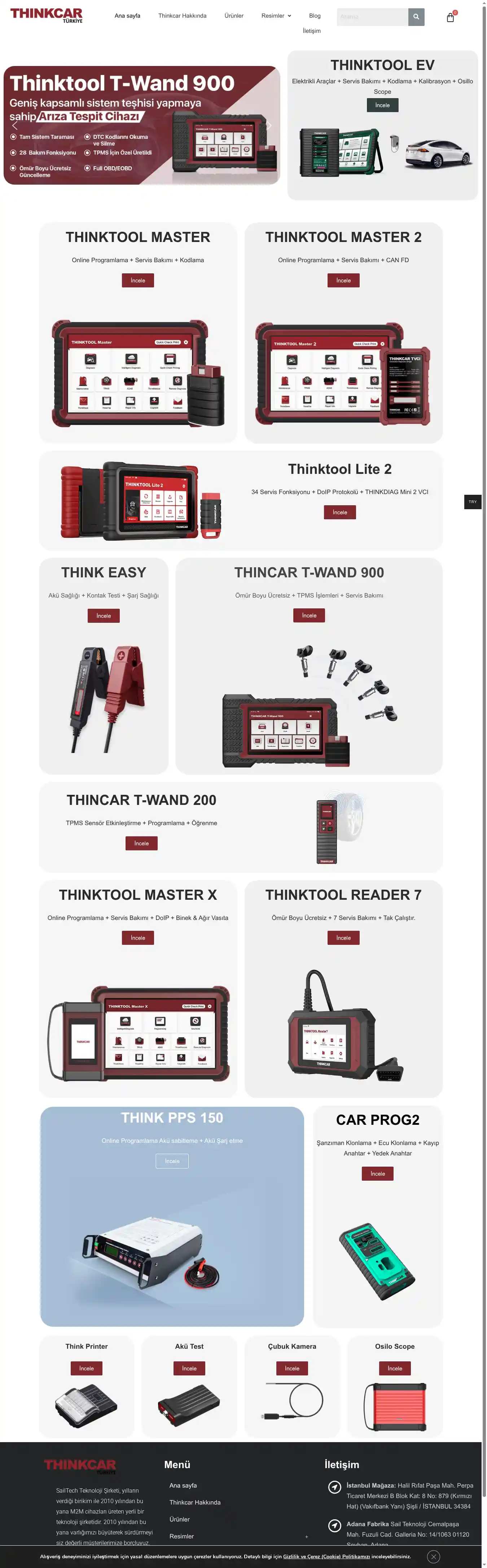Screen dimensions: 487x1568
Task: View Thinktool Lite 2 via İncele
Action: click(x=340, y=512)
